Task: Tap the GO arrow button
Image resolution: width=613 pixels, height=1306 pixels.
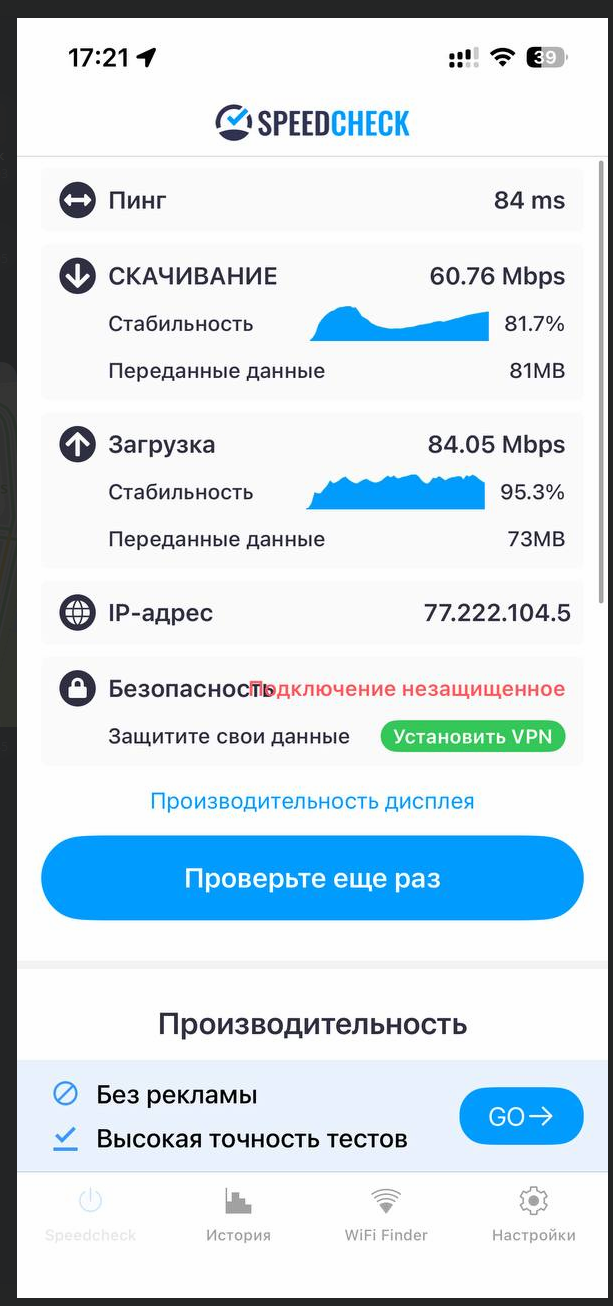Action: 521,1116
